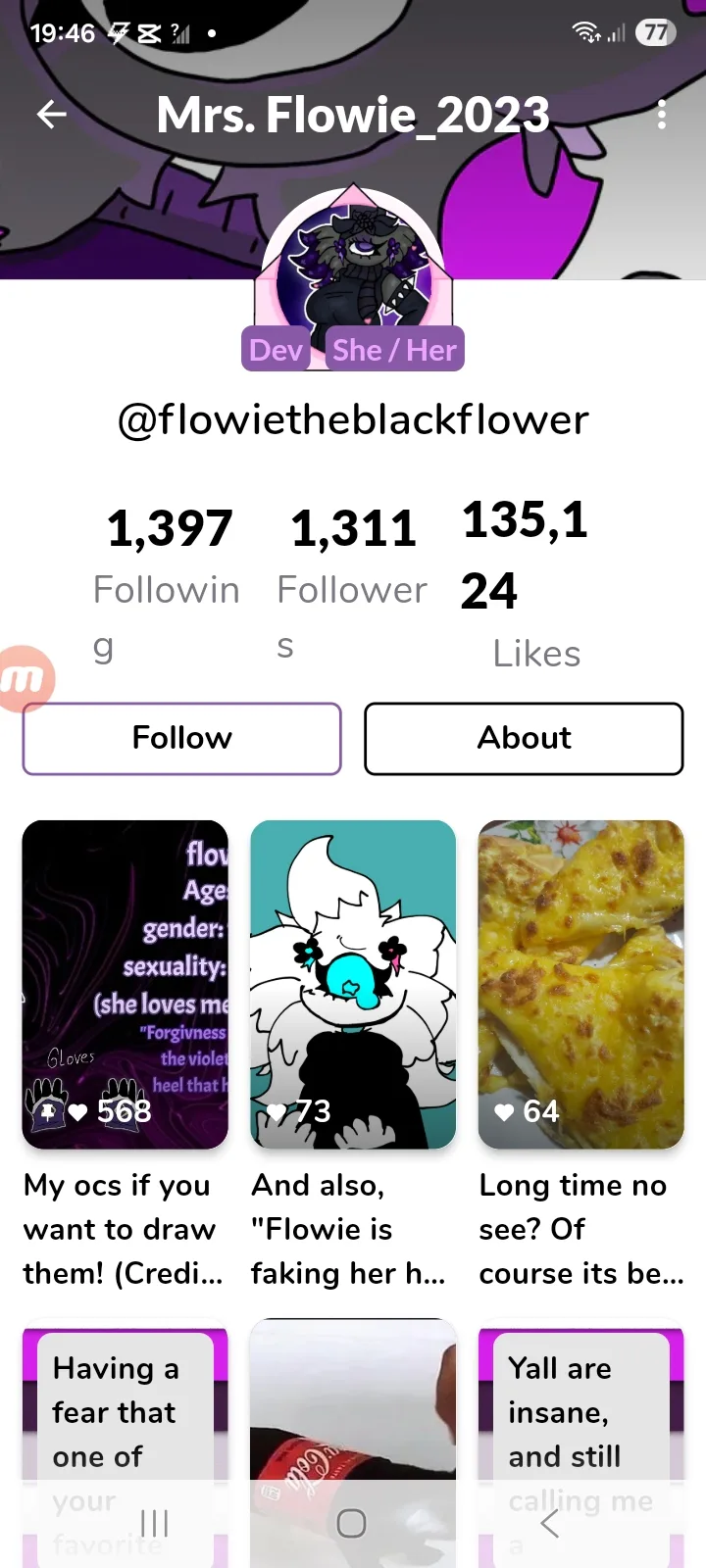Viewport: 706px width, 1568px height.
Task: Open the post "And also, Flowie is faking her"
Action: [x=353, y=983]
